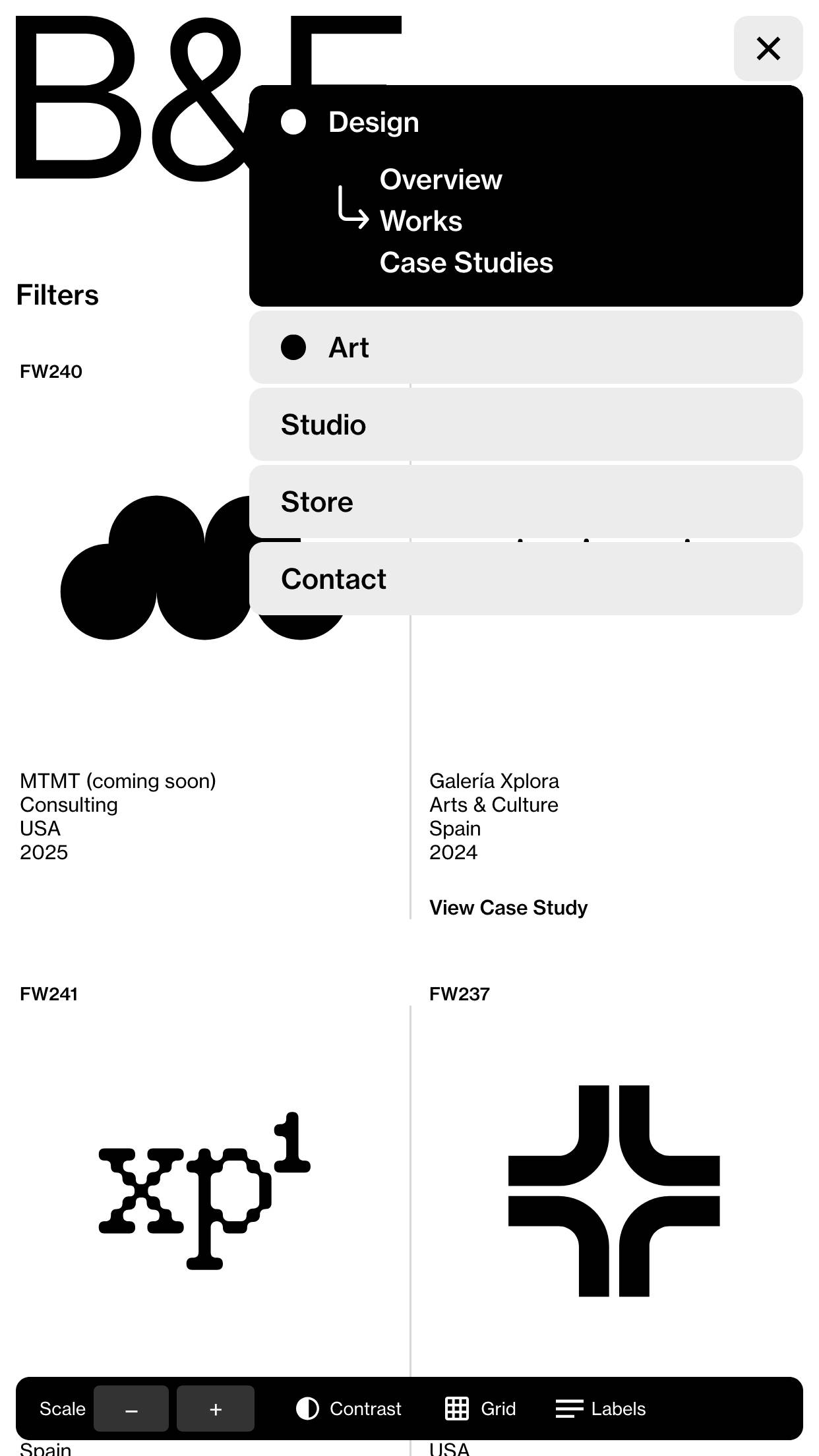This screenshot has width=819, height=1456.
Task: Select the Design menu section
Action: coord(373,123)
